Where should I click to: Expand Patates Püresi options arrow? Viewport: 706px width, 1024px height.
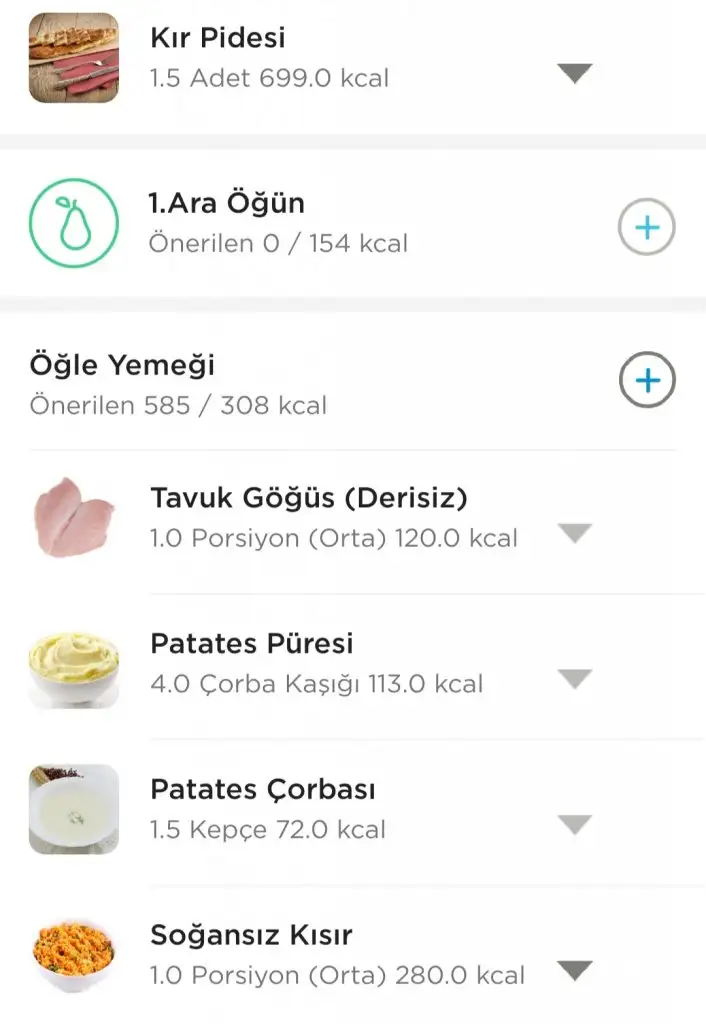pos(575,680)
